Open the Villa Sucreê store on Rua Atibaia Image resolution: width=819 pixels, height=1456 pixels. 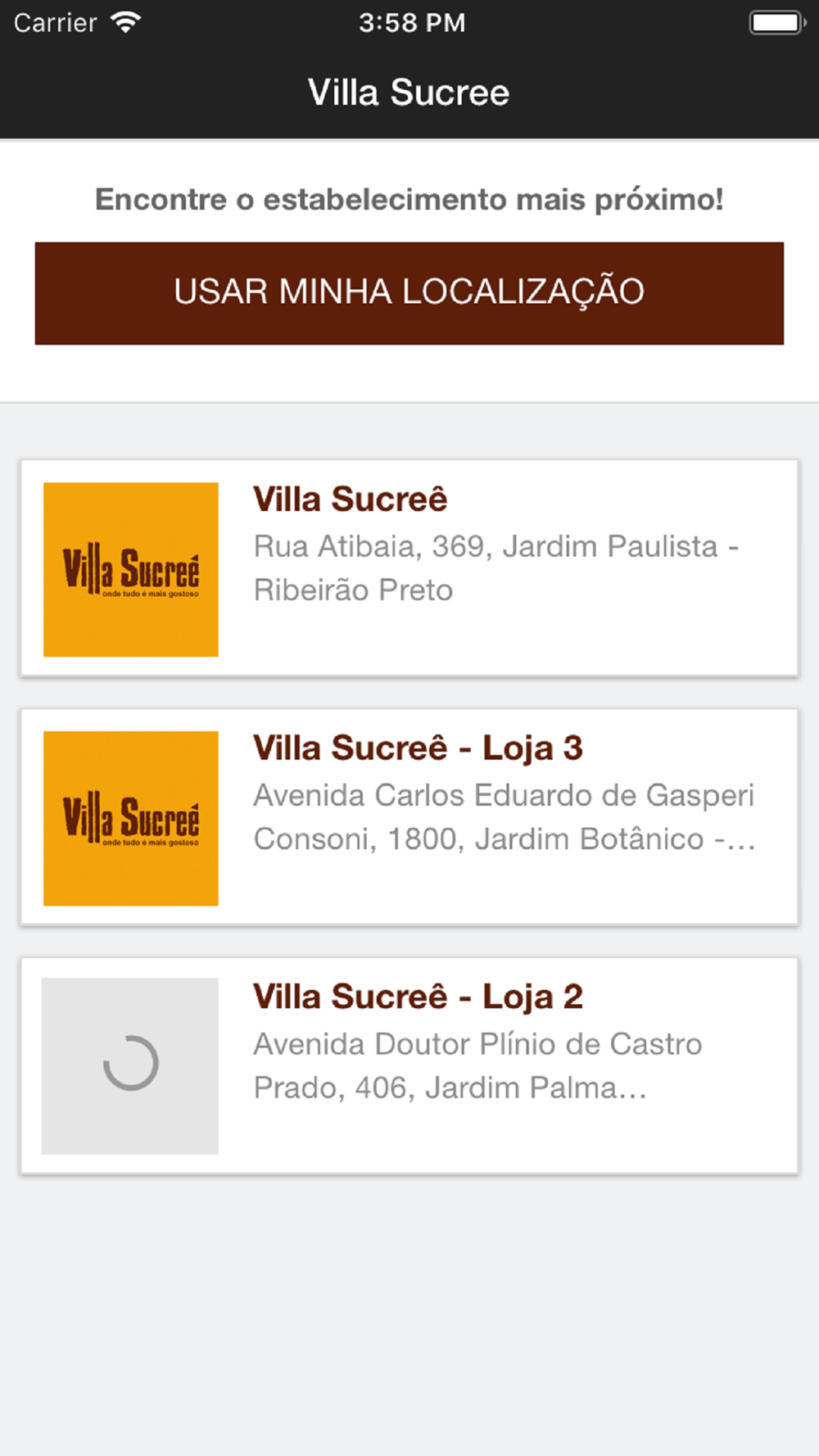(x=409, y=568)
